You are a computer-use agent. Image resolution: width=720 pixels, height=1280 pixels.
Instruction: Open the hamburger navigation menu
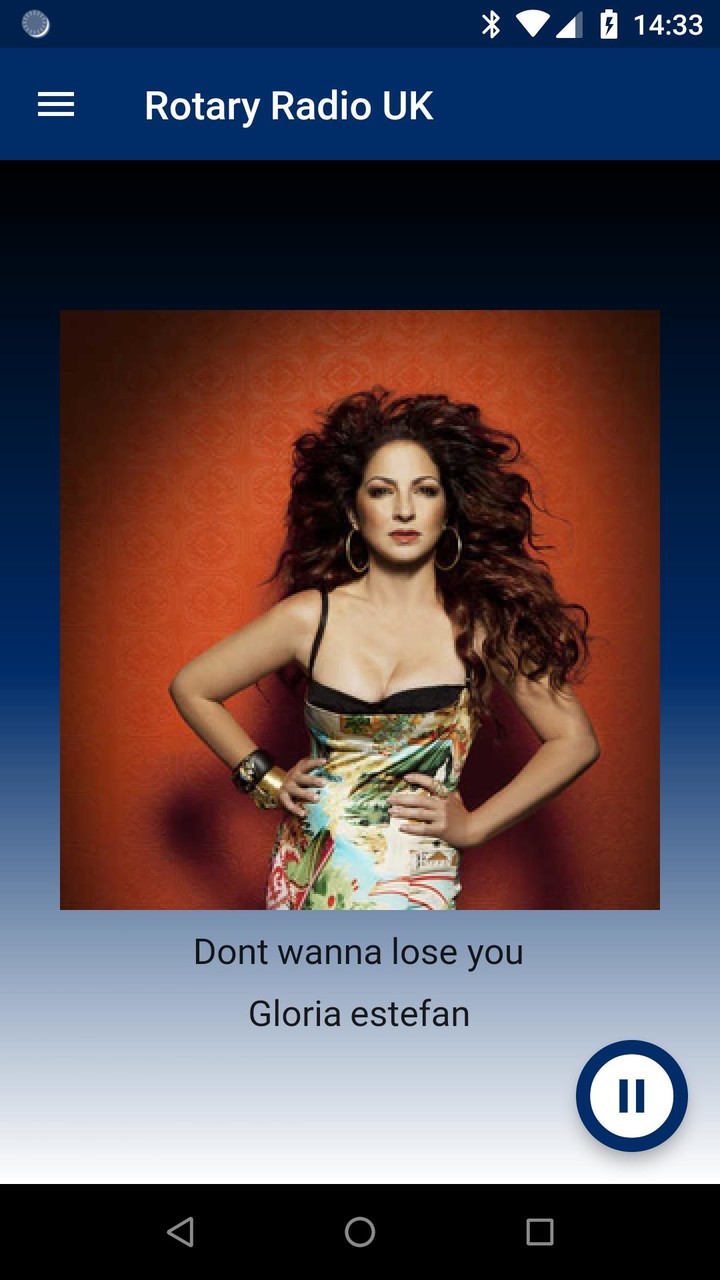tap(56, 105)
